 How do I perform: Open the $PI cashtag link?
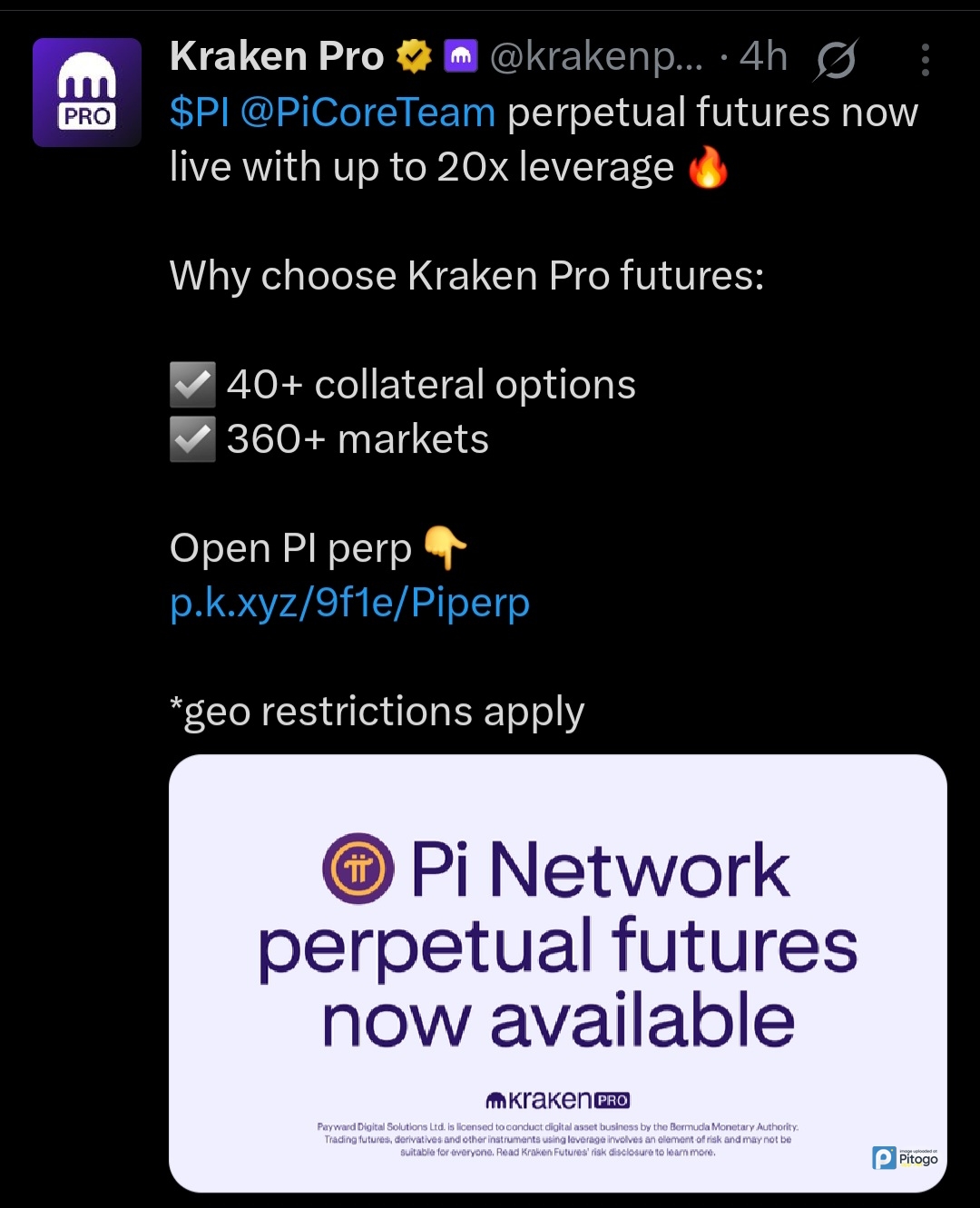click(199, 113)
